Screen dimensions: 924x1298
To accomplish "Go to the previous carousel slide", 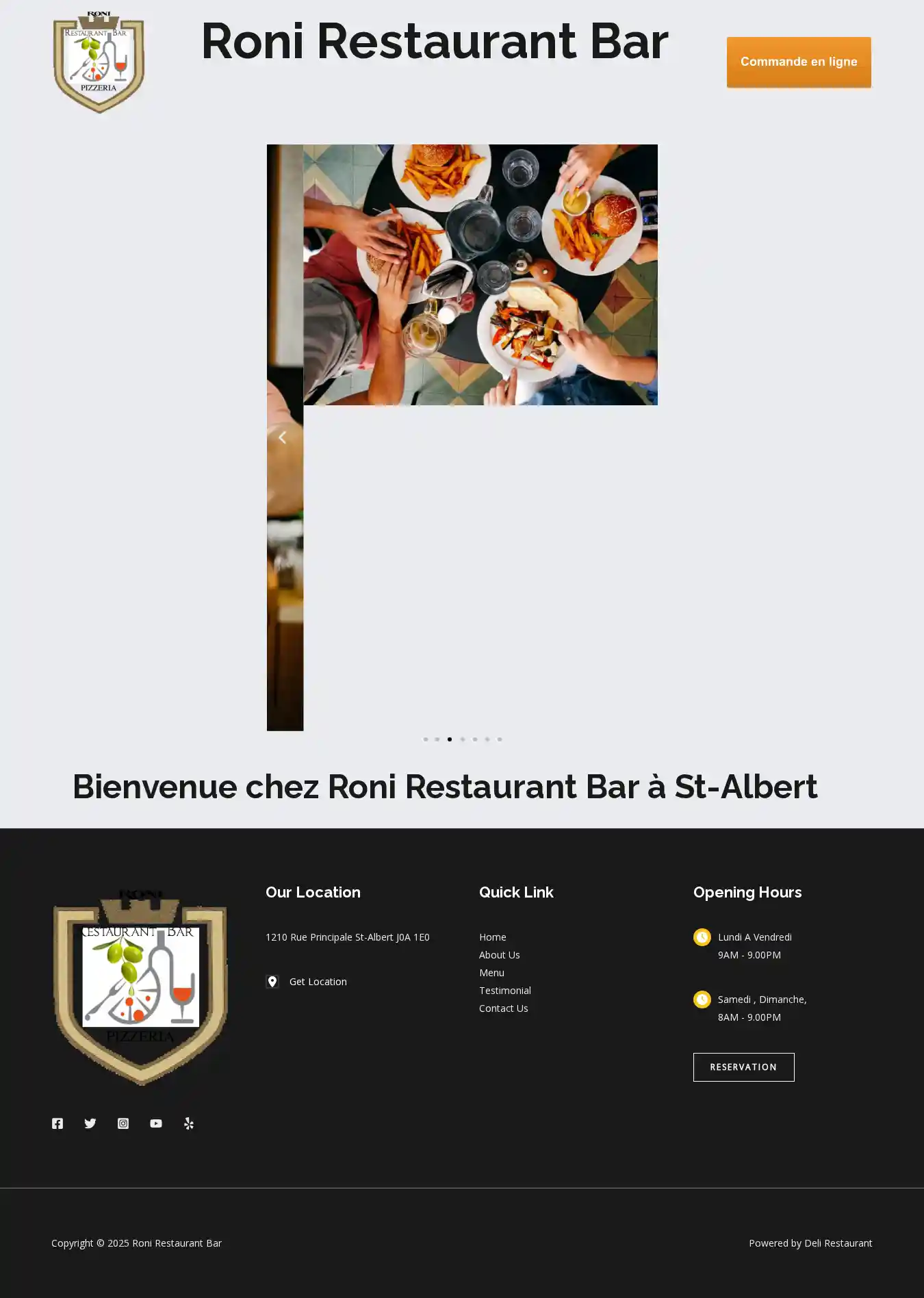I will tap(282, 437).
